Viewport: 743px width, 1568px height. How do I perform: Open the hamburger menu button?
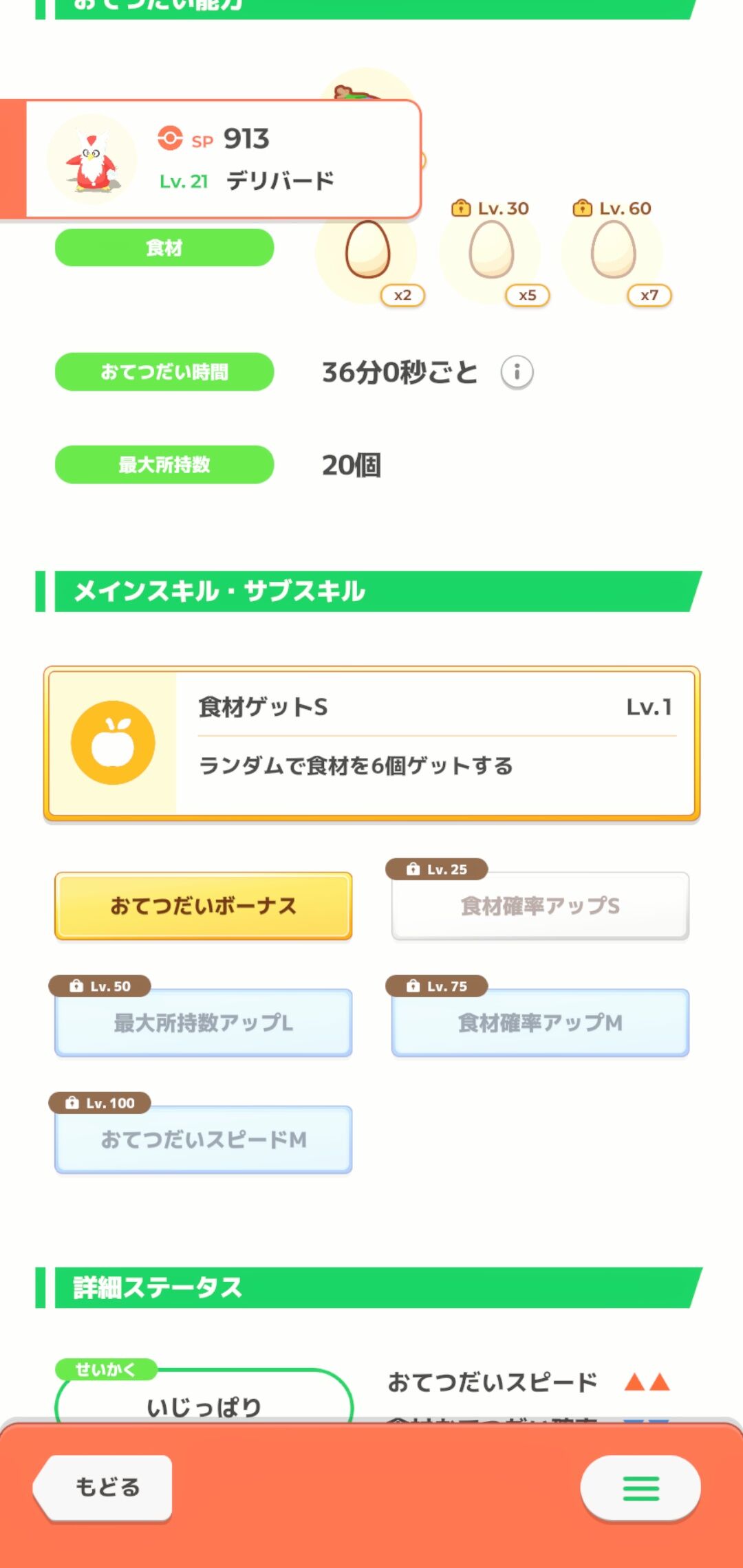640,1488
